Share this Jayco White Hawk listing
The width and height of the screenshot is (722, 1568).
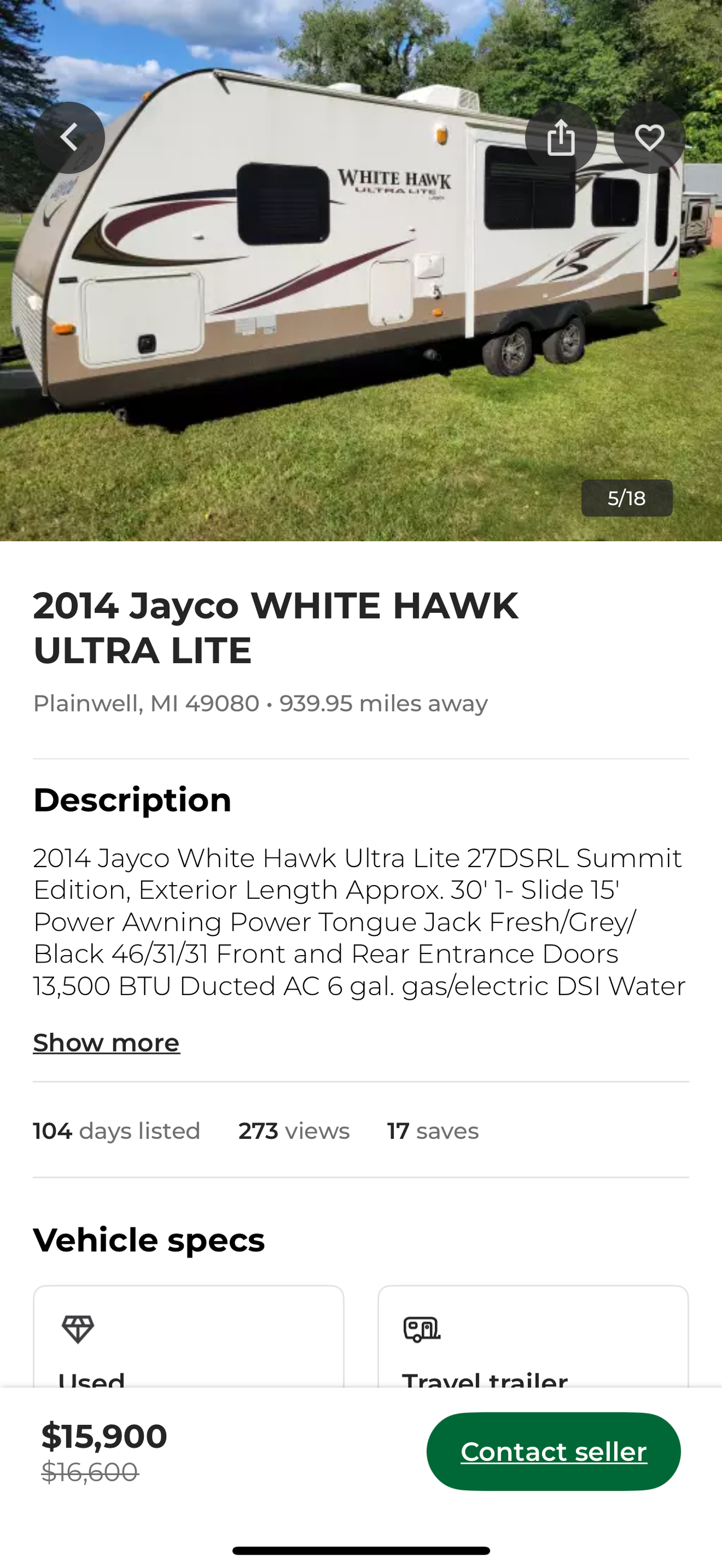(561, 138)
